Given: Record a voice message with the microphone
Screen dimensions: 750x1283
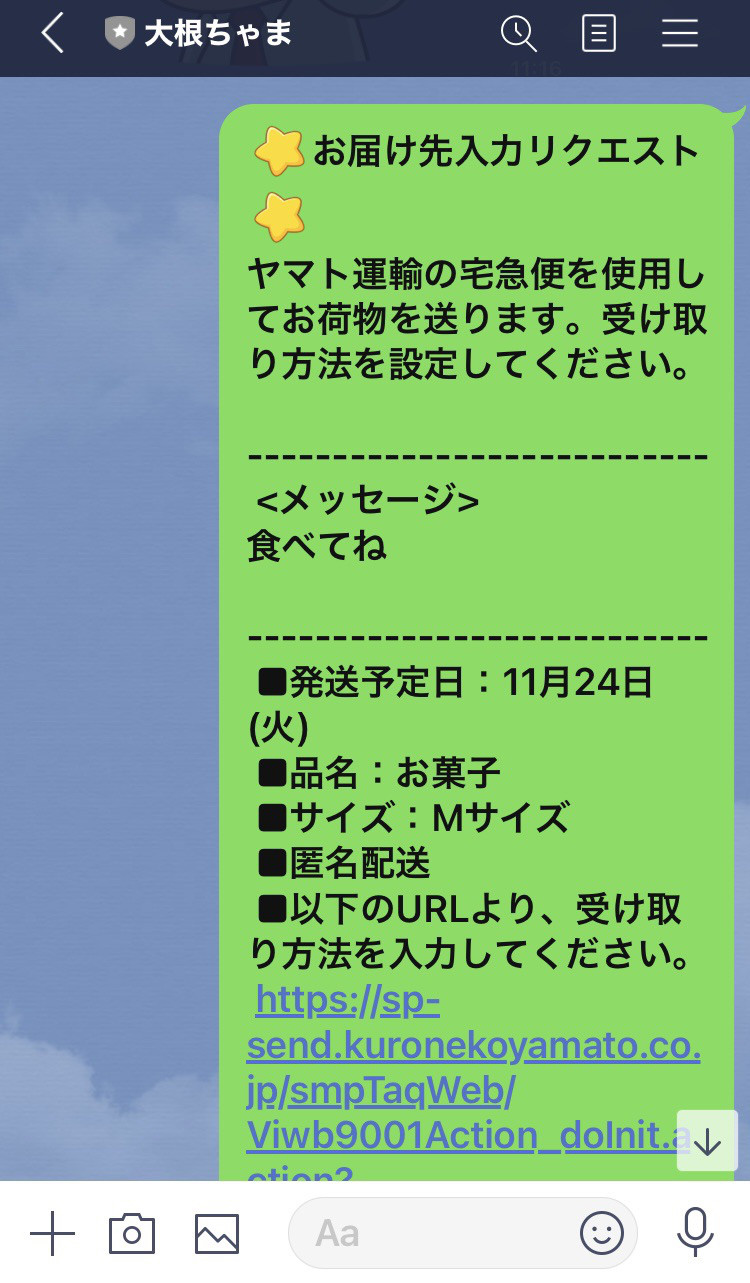Looking at the screenshot, I should point(695,1232).
